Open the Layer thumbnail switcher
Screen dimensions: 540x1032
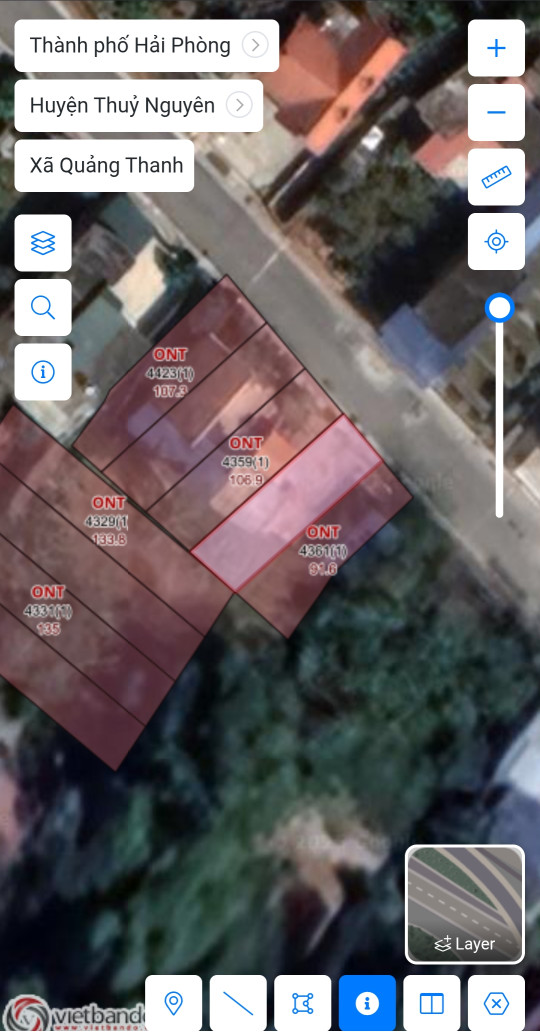click(465, 904)
